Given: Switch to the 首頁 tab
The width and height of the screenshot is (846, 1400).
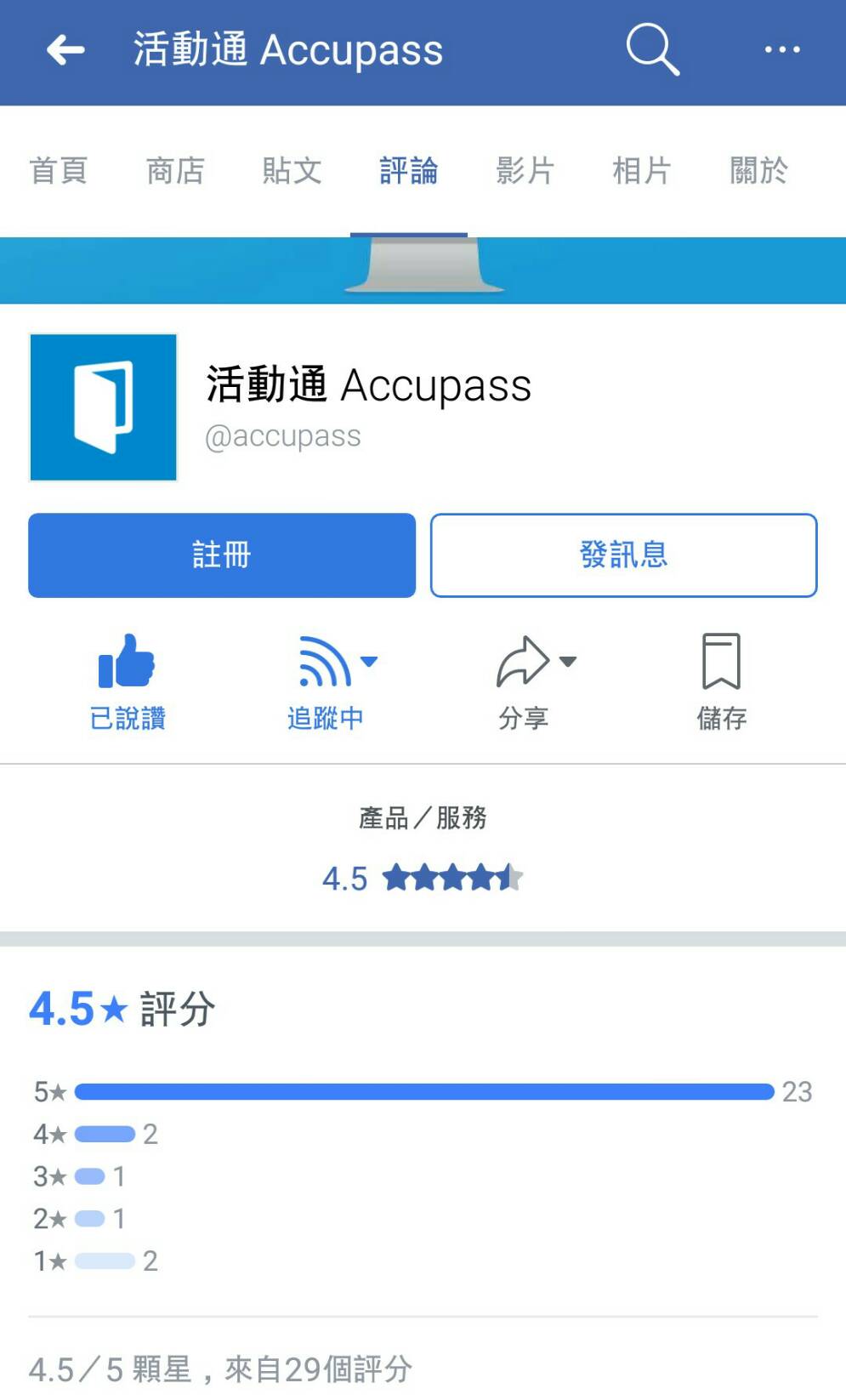Looking at the screenshot, I should click(x=59, y=171).
